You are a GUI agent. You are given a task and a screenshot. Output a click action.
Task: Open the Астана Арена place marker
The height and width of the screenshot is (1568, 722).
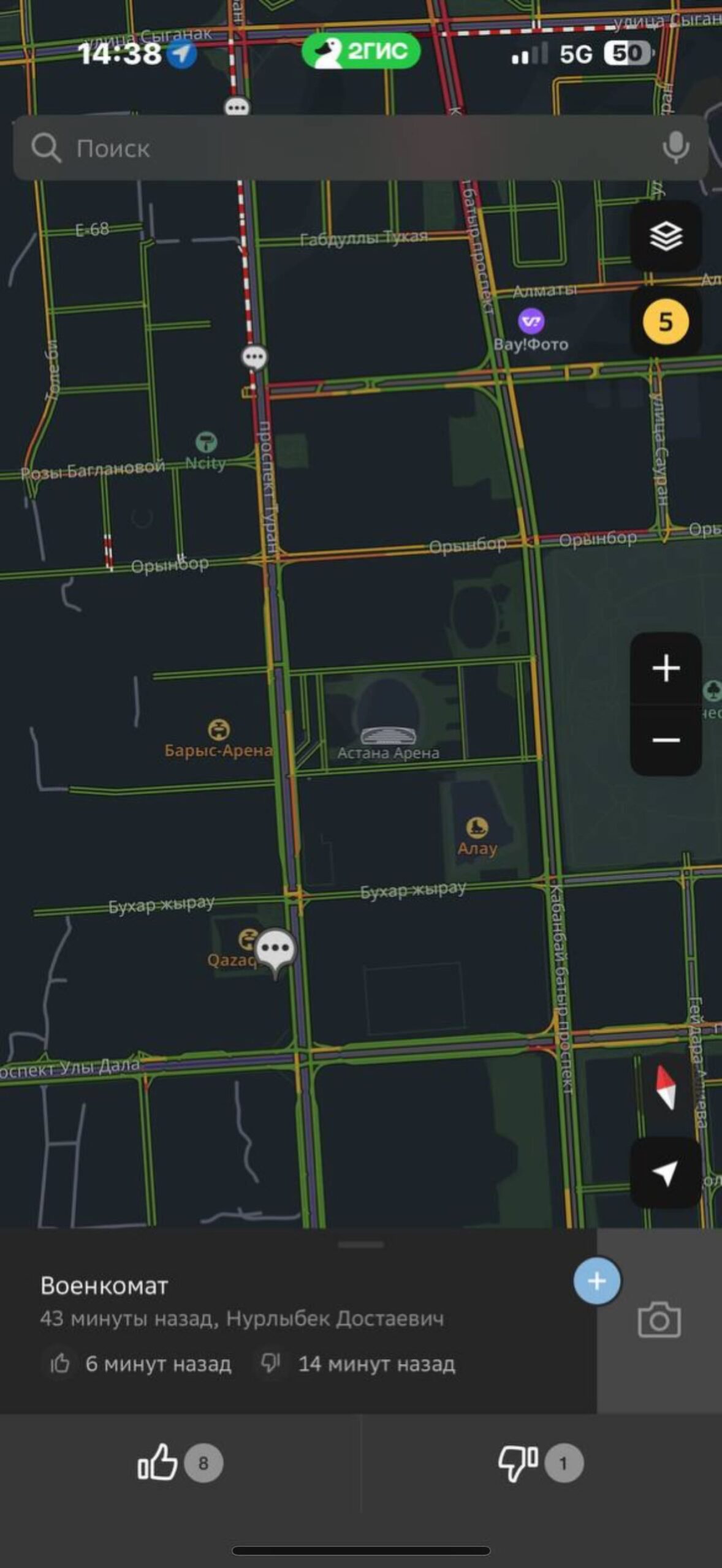[x=388, y=736]
